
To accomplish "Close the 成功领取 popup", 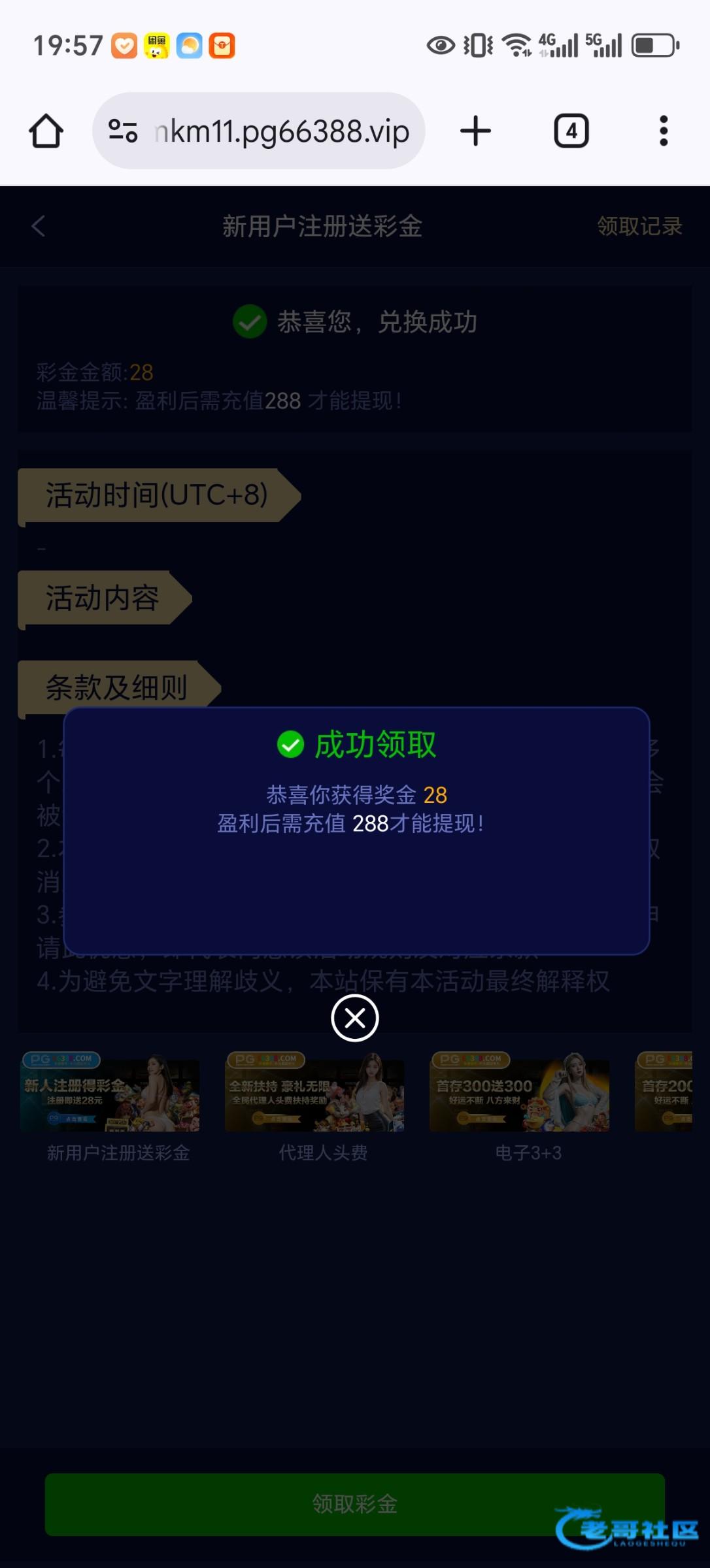I will pos(354,1017).
